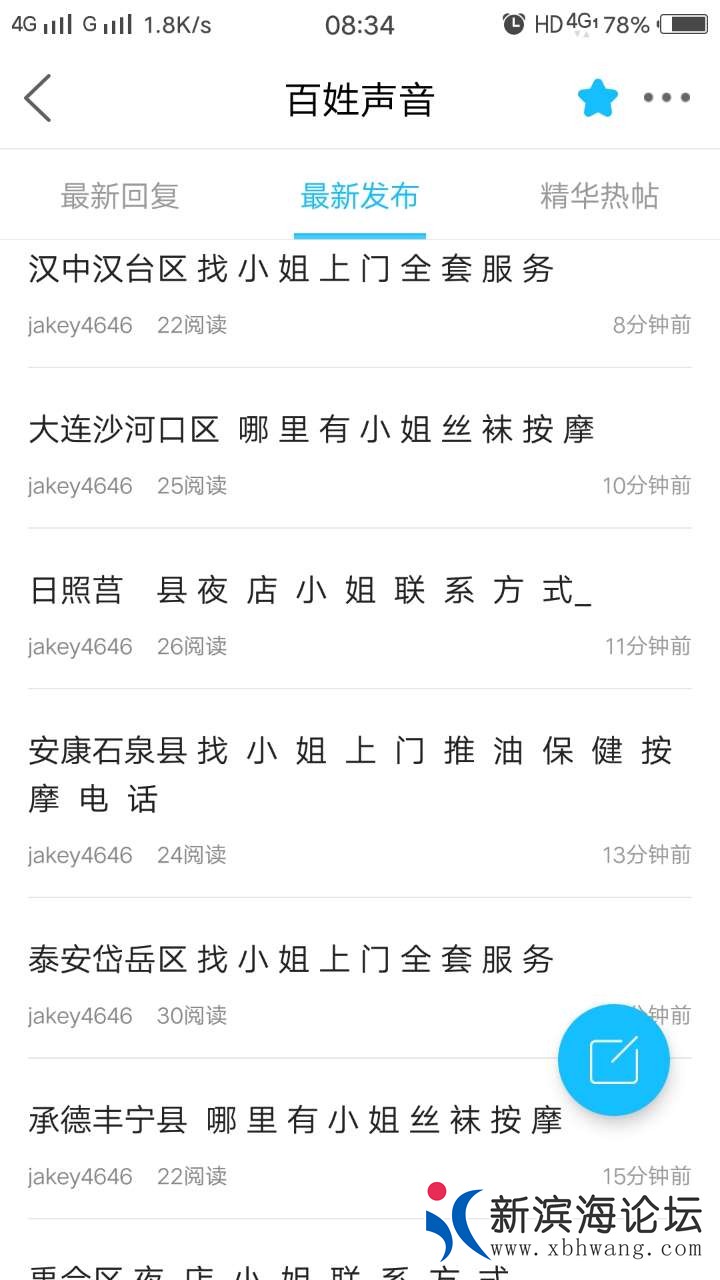The width and height of the screenshot is (720, 1280).
Task: Favorite the 百姓声音 board with the star
Action: tap(597, 98)
